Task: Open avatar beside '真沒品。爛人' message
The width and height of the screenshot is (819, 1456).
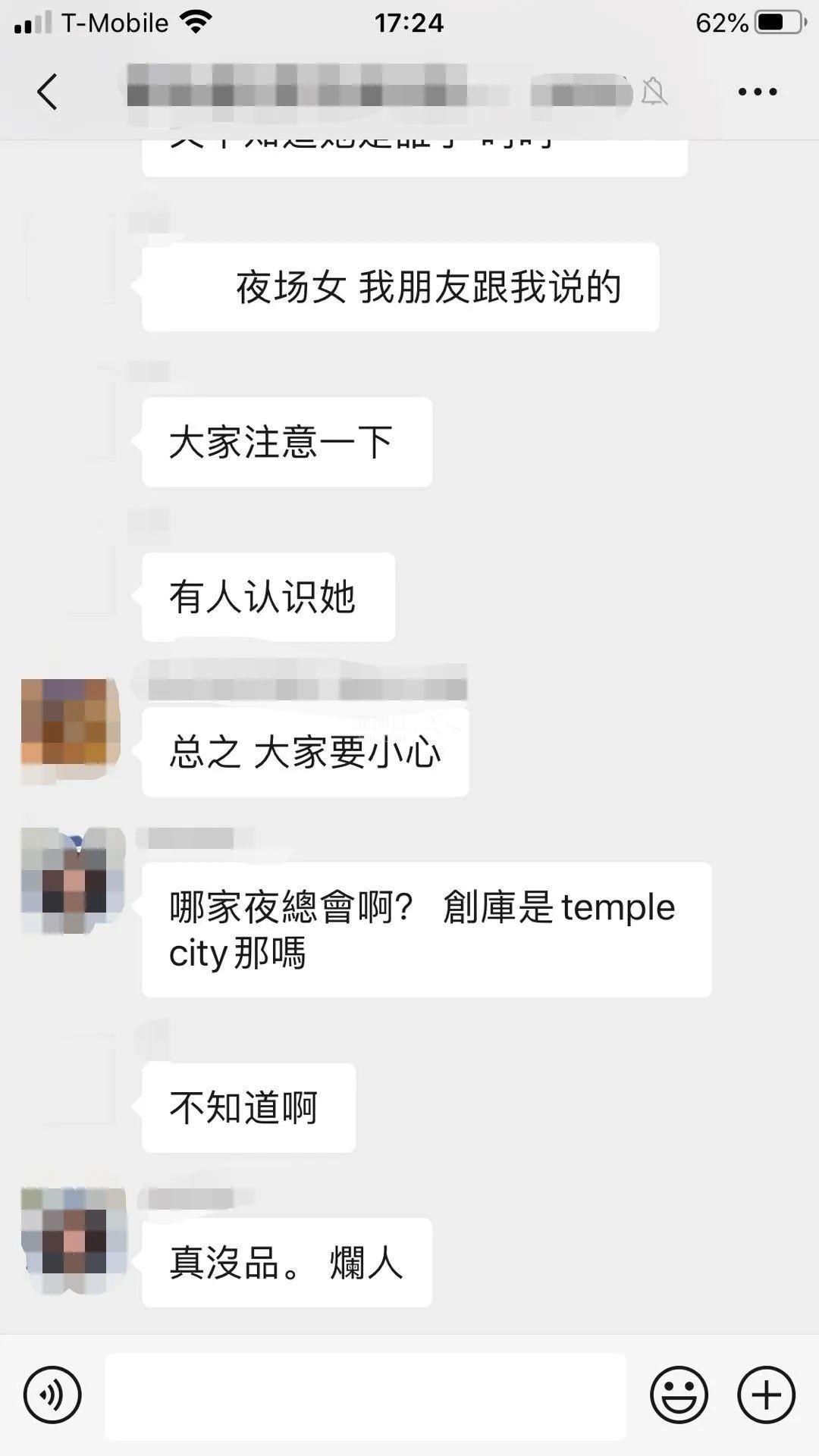Action: coord(73,1238)
